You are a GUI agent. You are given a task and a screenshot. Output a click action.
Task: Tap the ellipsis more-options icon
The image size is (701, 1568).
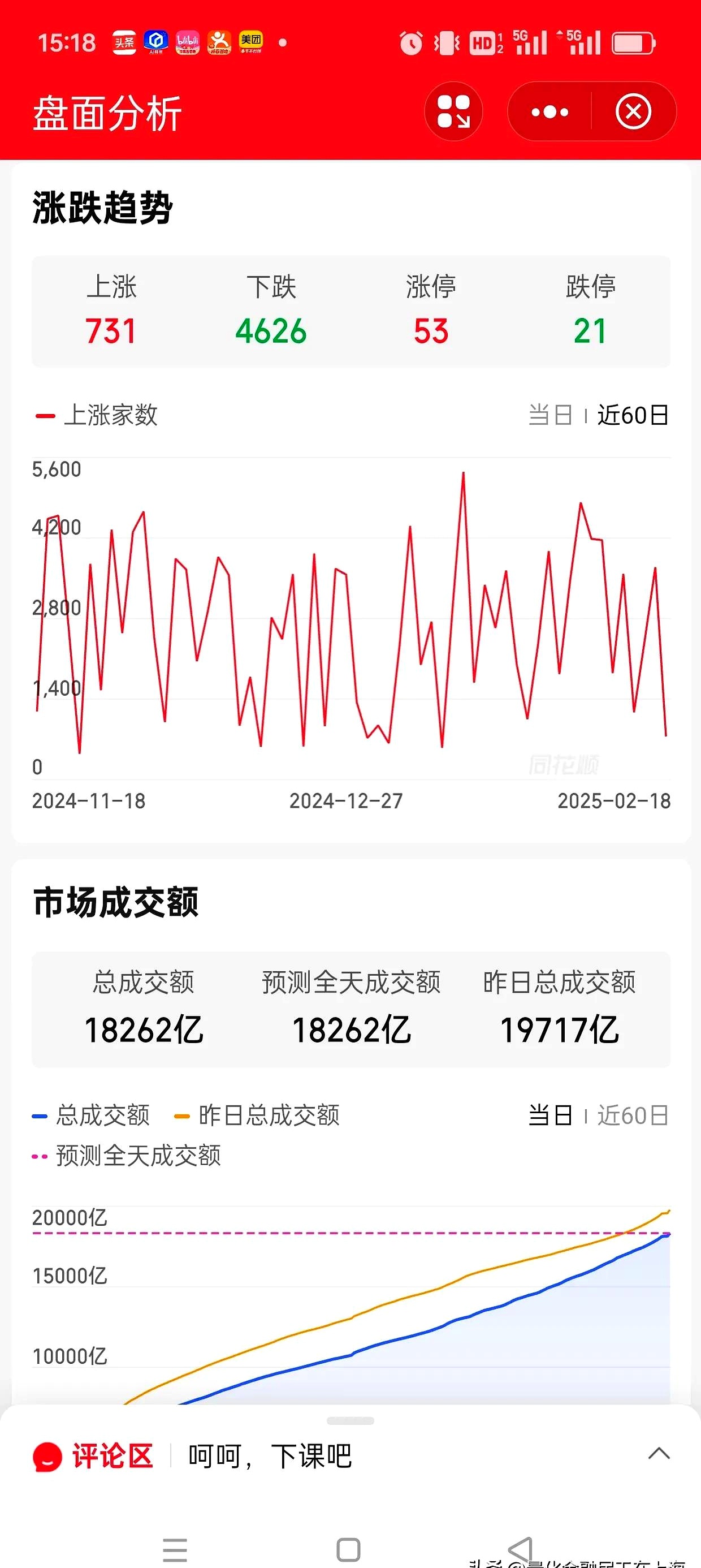tap(549, 111)
